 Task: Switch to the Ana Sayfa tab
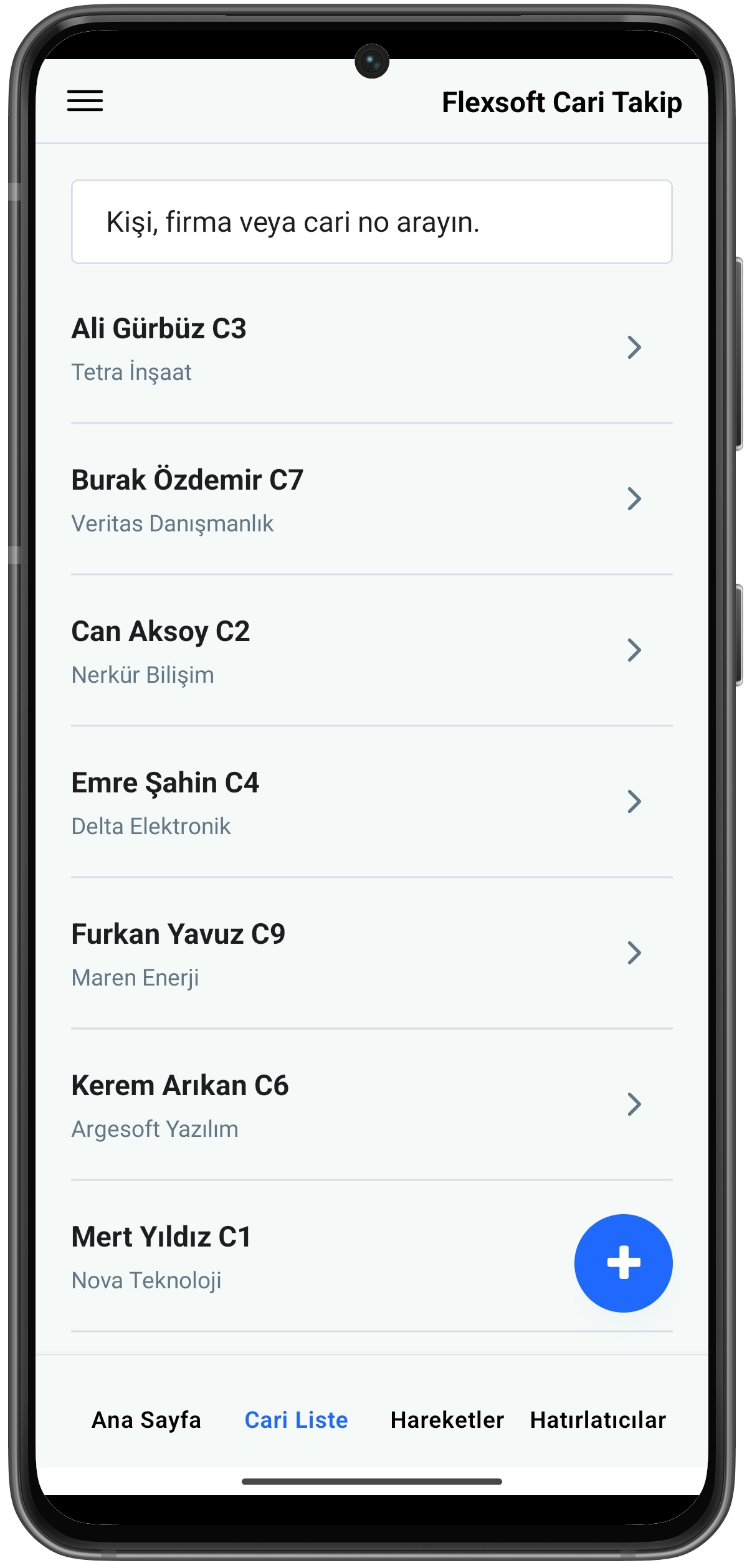pos(146,1421)
